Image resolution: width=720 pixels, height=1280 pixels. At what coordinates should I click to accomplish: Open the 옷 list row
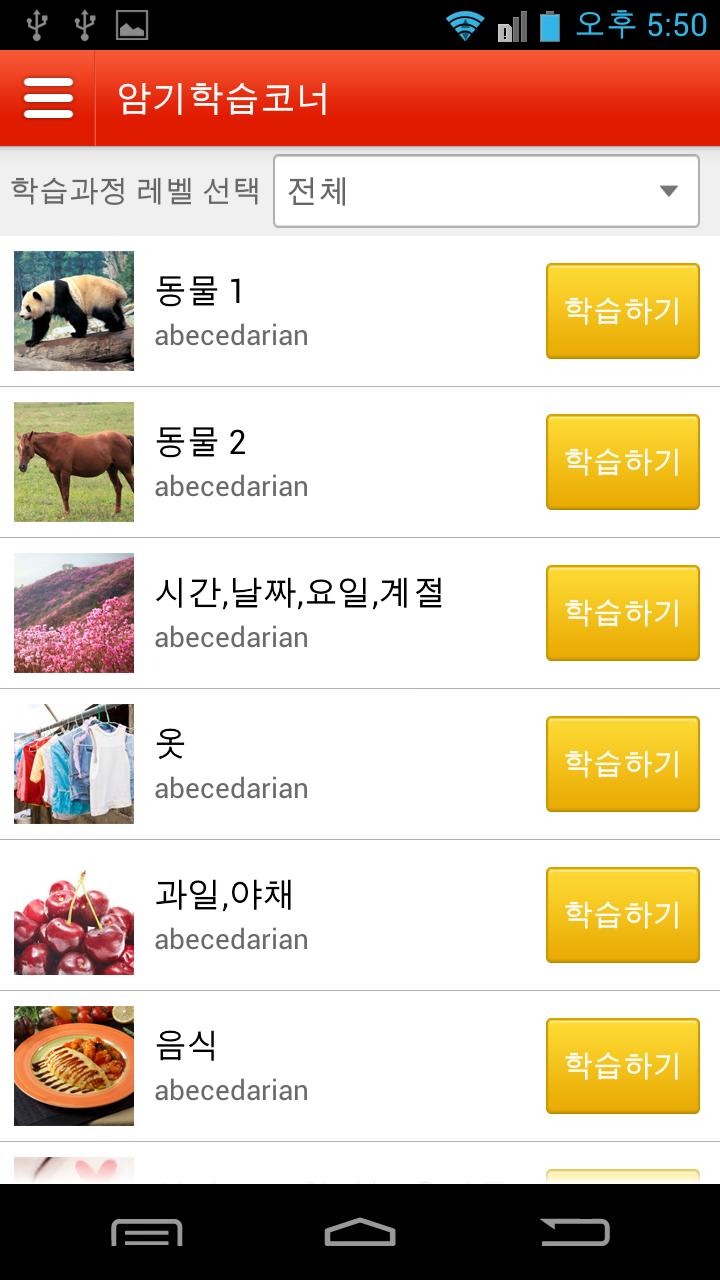click(x=360, y=764)
